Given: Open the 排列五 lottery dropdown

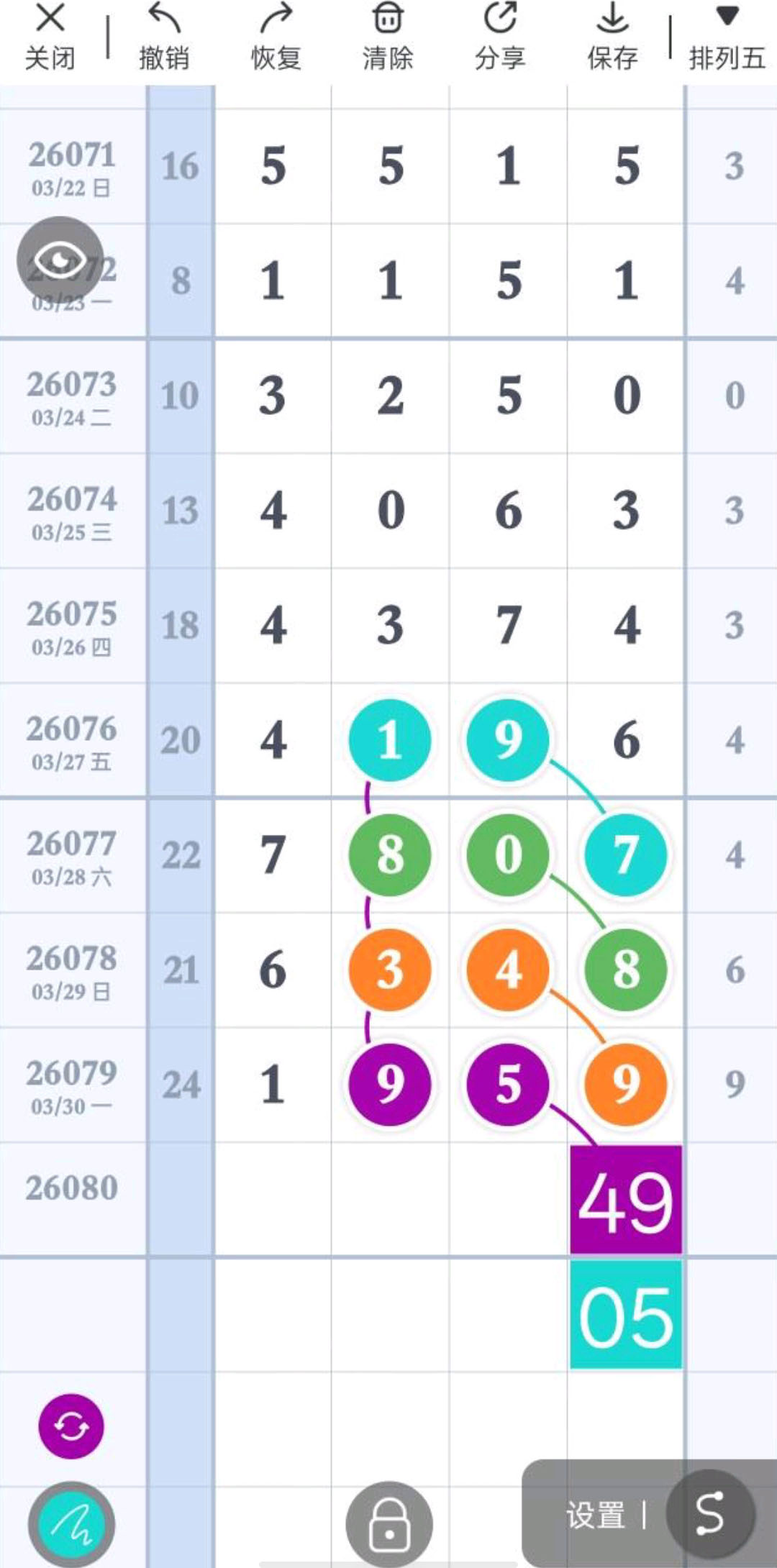Looking at the screenshot, I should point(727,37).
